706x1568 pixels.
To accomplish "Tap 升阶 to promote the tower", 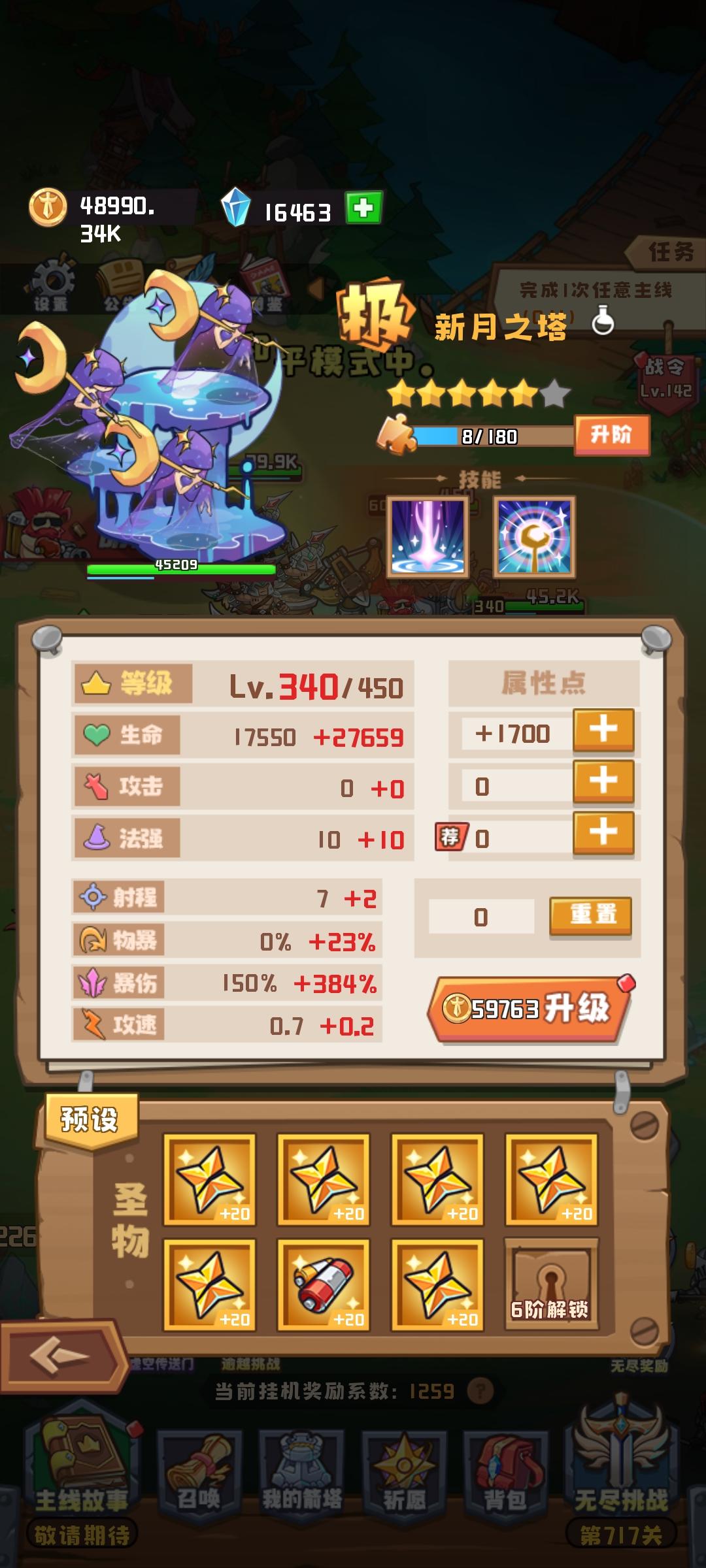I will click(x=612, y=435).
